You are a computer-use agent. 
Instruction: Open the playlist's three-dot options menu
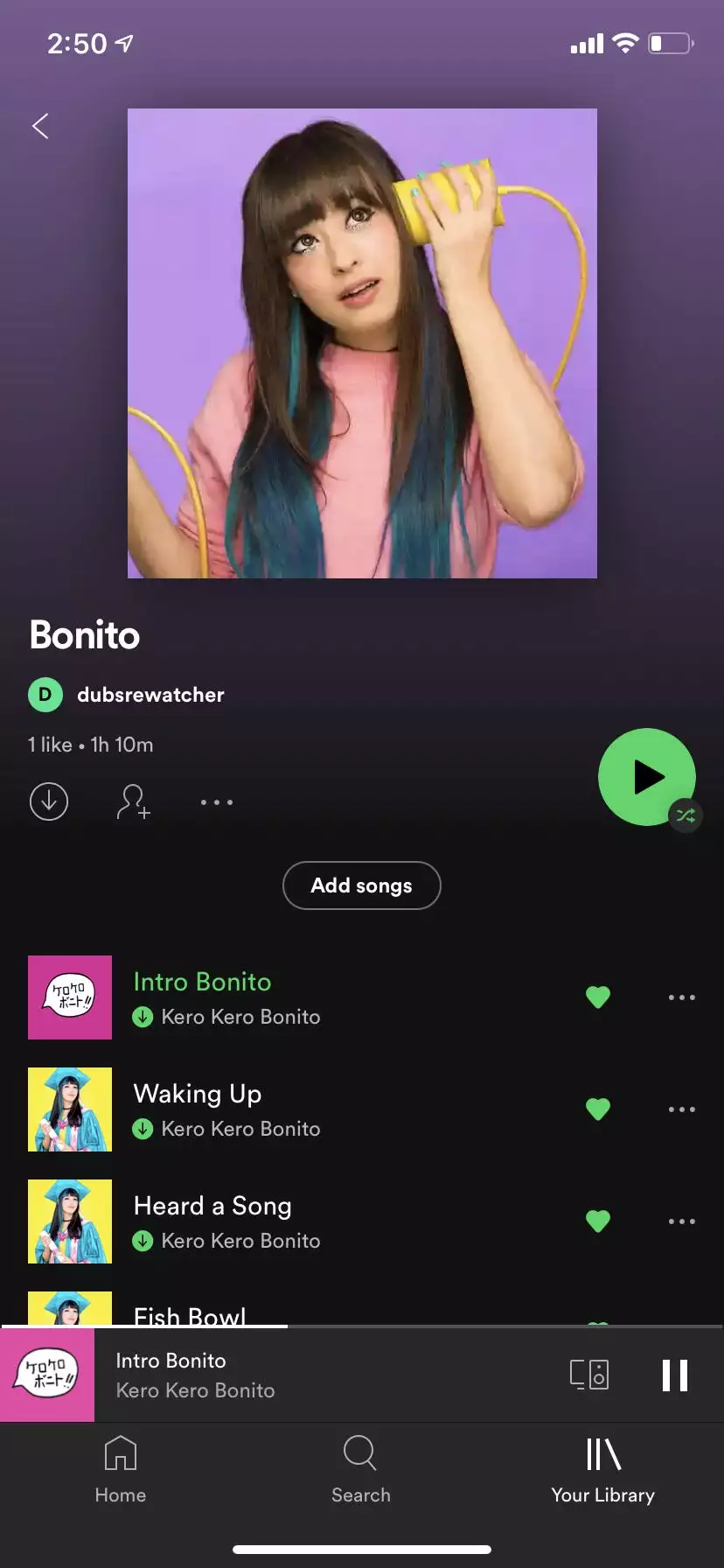coord(216,801)
